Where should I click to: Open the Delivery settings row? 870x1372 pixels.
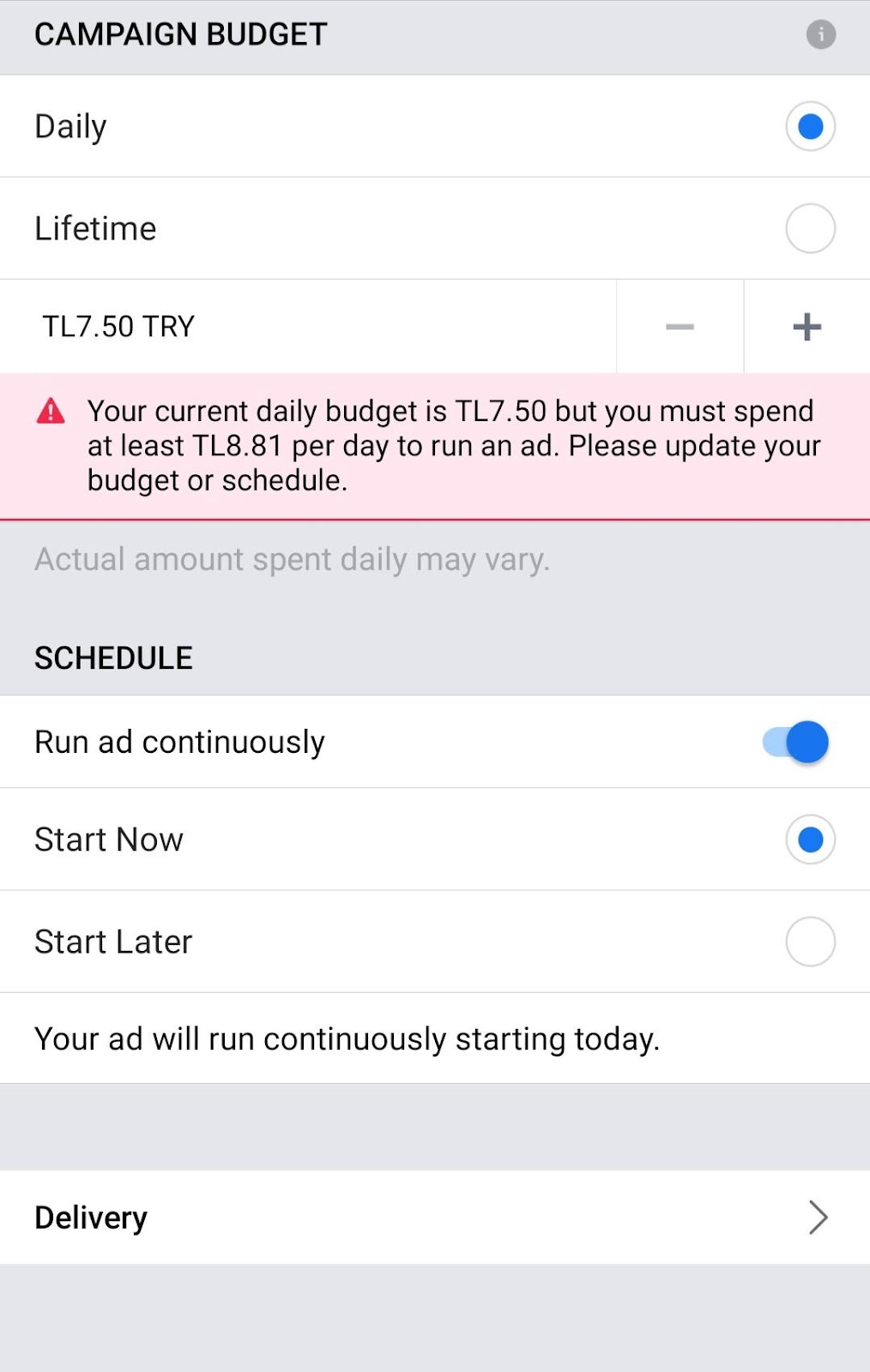point(434,1217)
